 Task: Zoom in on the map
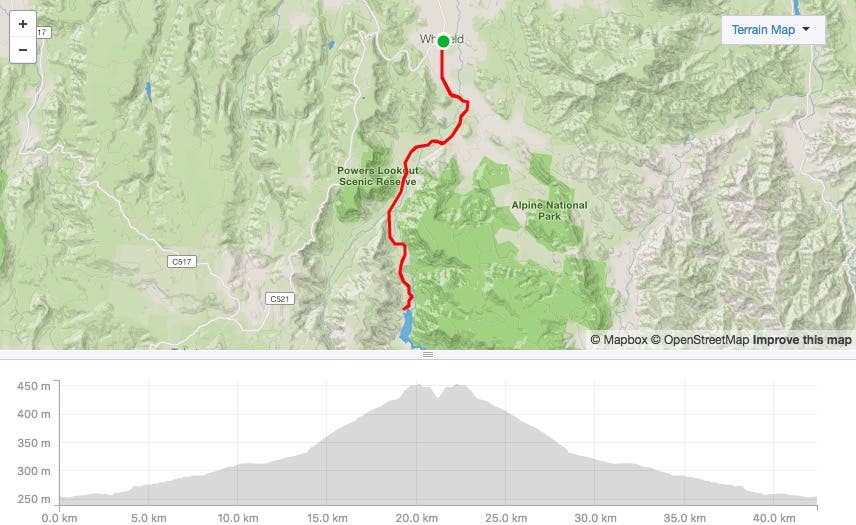pyautogui.click(x=22, y=24)
